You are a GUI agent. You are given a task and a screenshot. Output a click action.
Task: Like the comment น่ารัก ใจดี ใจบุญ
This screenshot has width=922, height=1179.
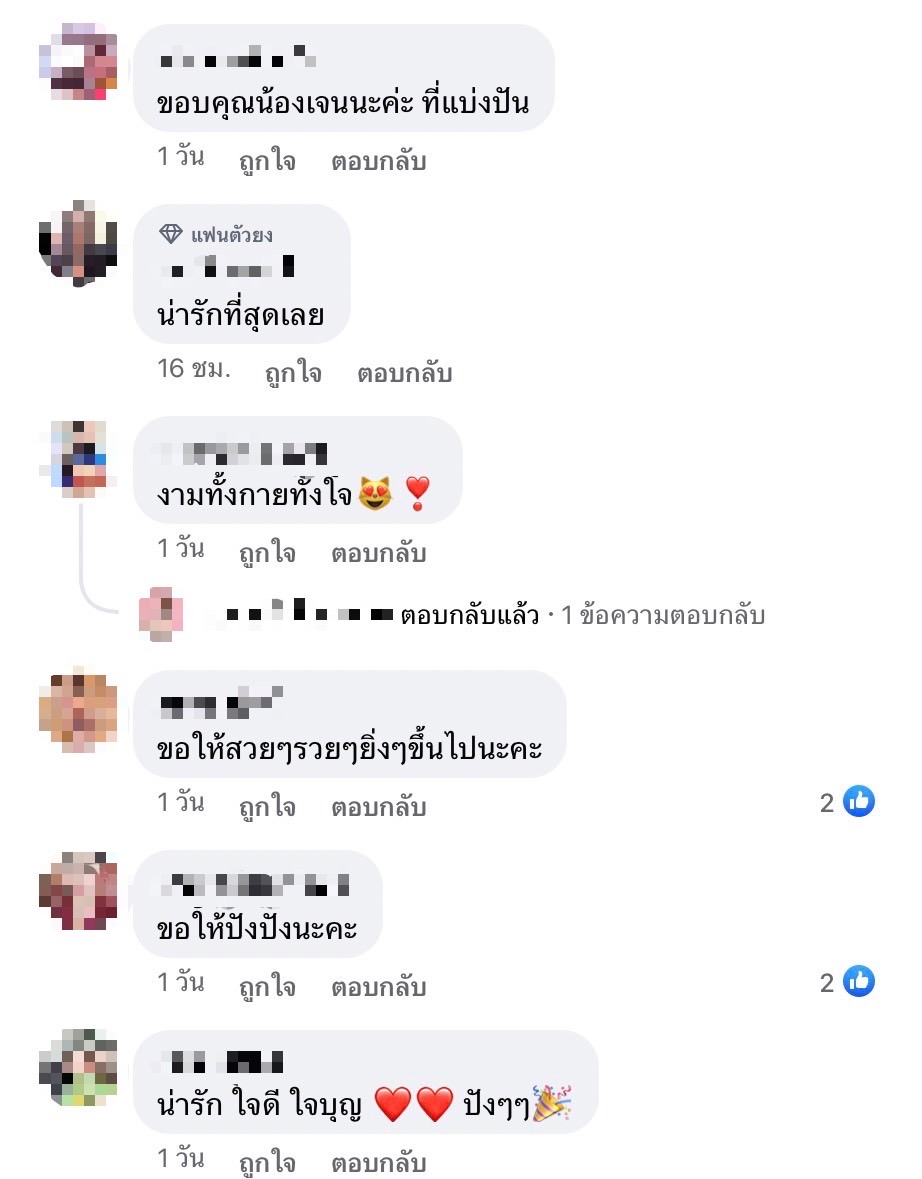pyautogui.click(x=267, y=1163)
